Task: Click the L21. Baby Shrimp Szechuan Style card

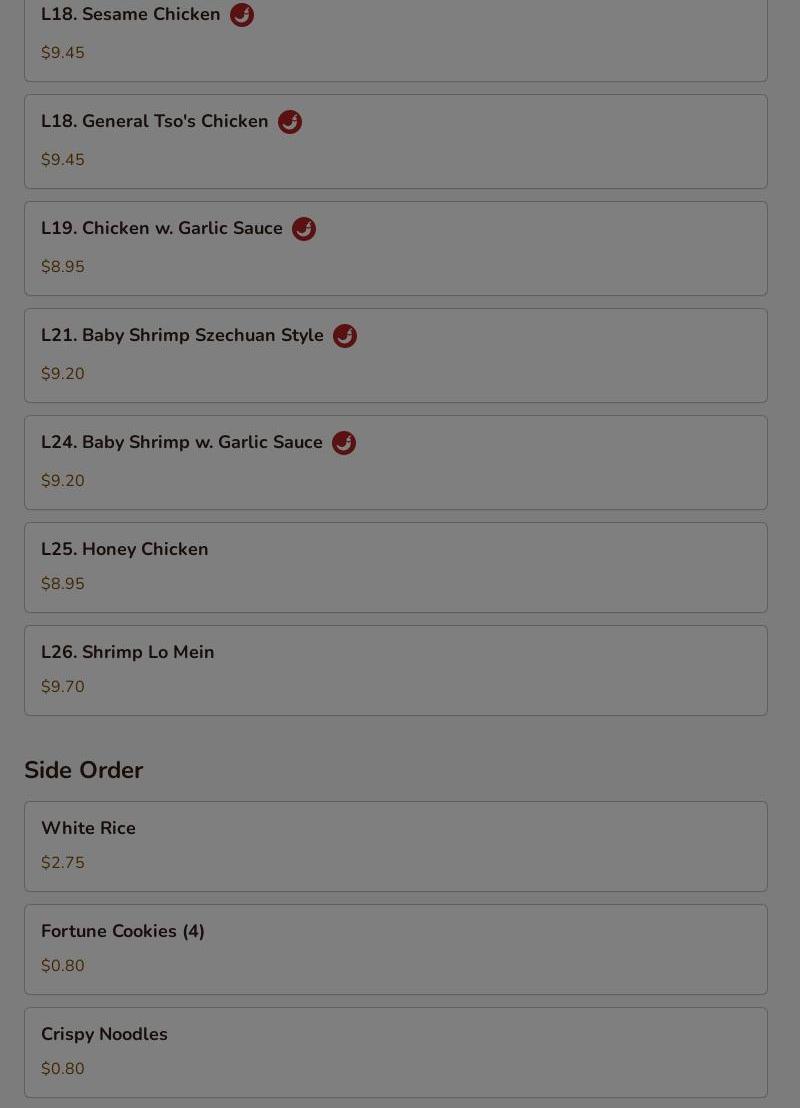Action: (395, 354)
